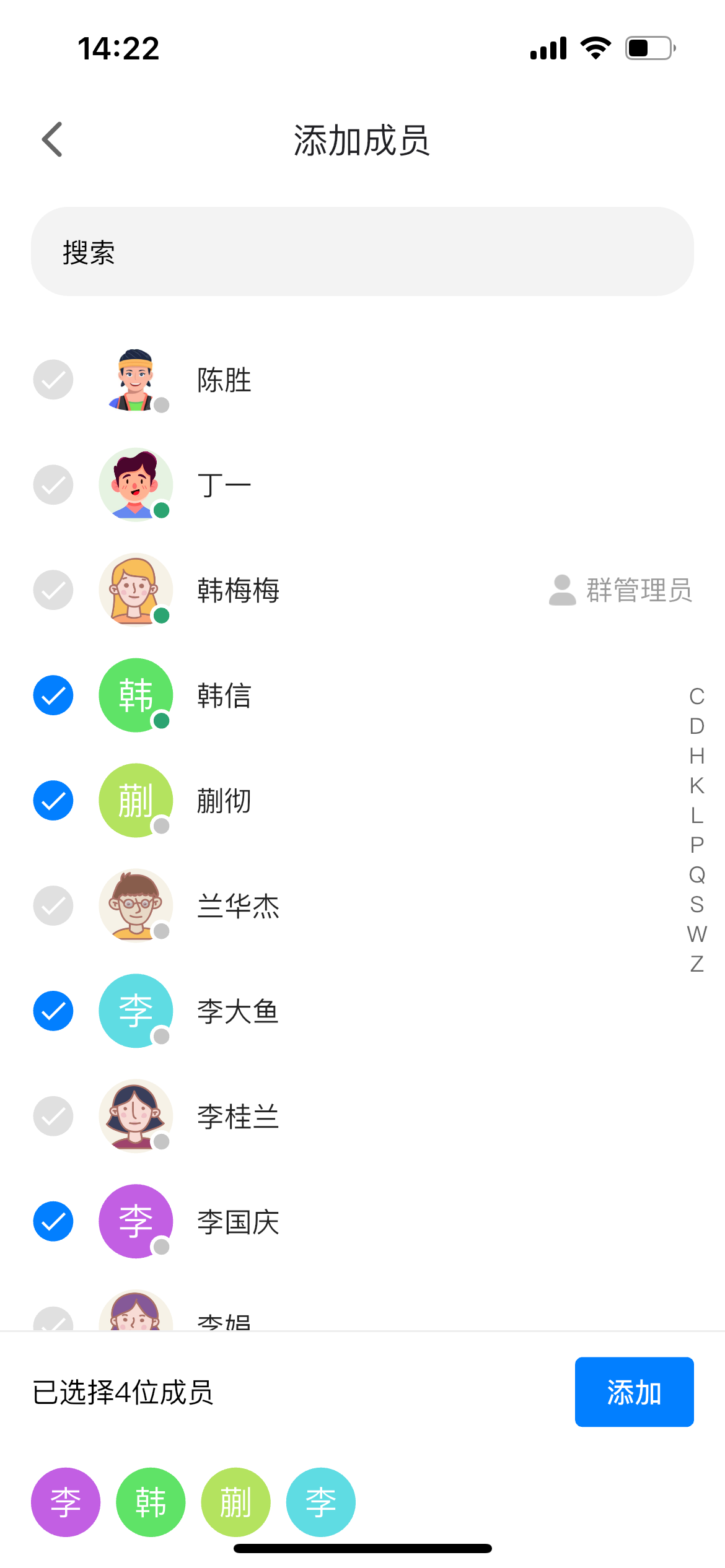Image resolution: width=725 pixels, height=1568 pixels.
Task: Deselect 李国庆 from the list
Action: tap(53, 1221)
